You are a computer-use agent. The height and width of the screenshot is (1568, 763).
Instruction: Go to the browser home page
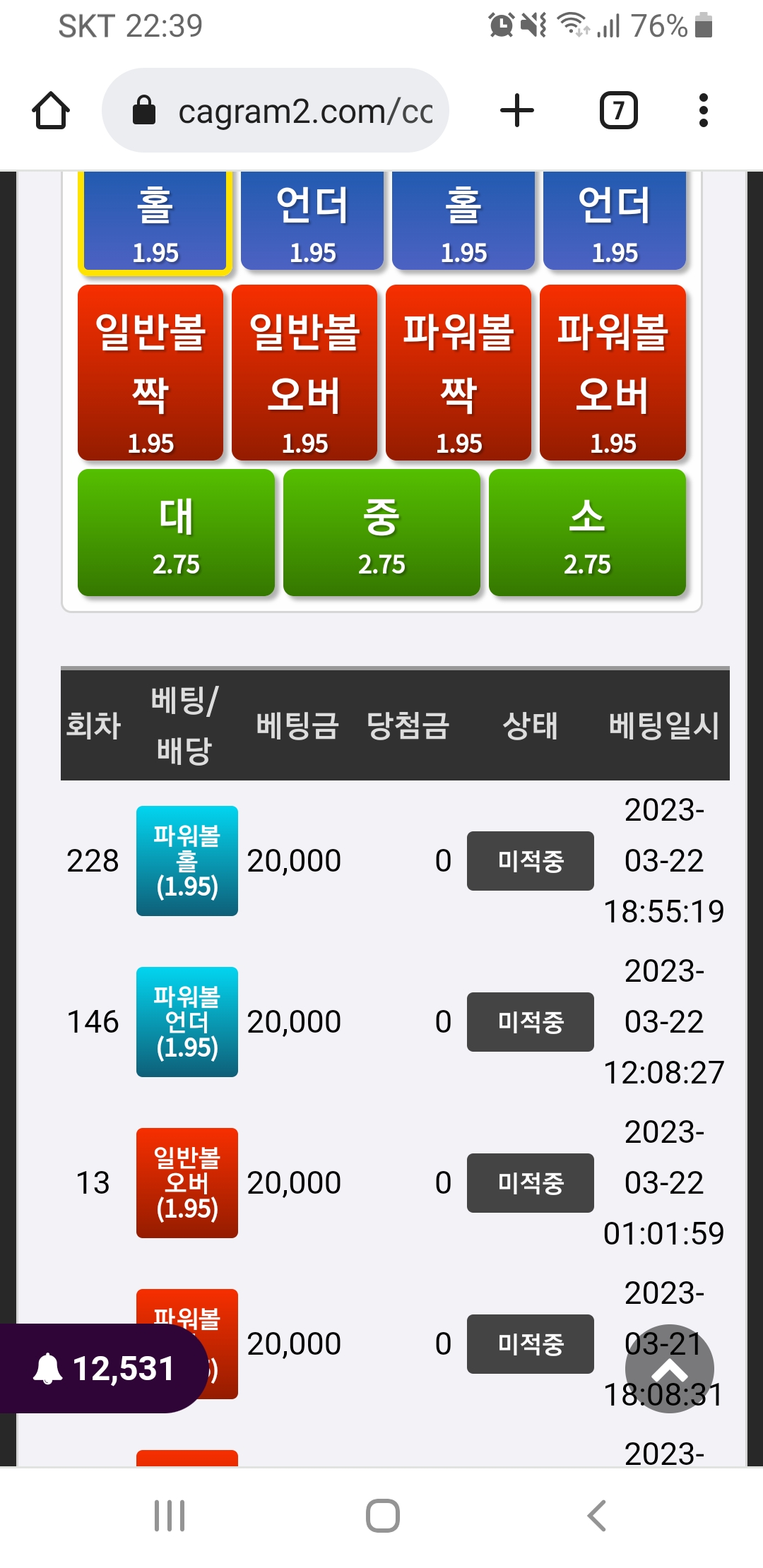point(51,111)
